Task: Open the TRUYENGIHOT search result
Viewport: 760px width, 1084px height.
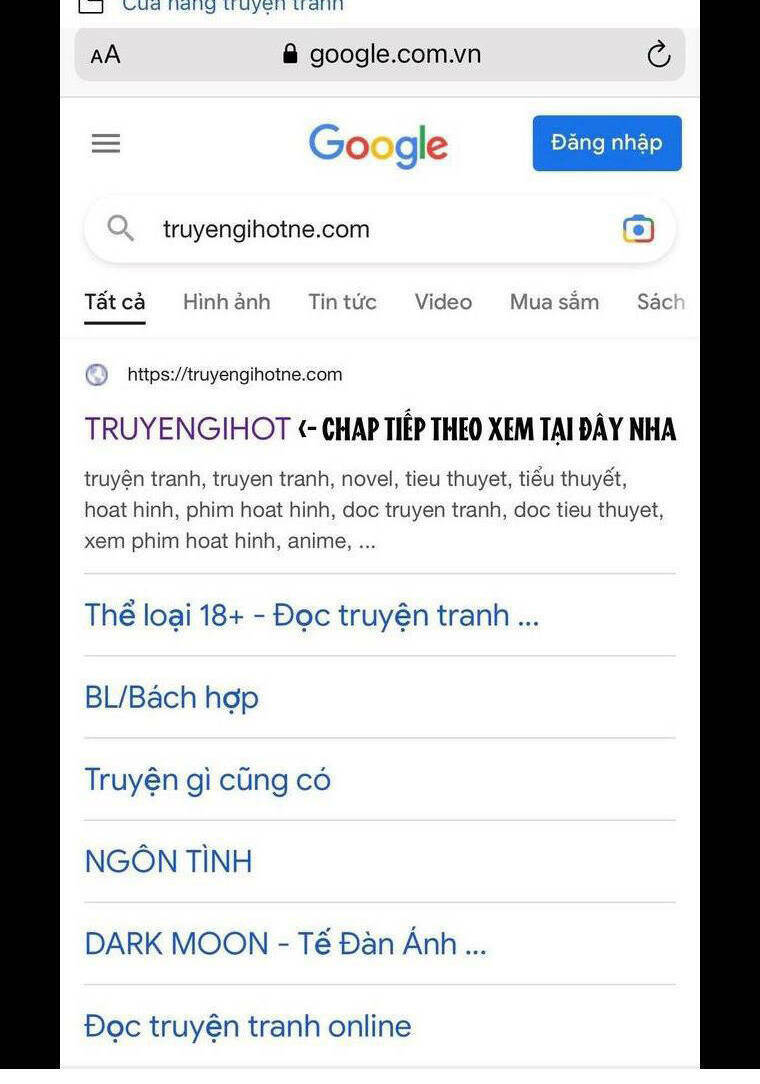Action: point(188,429)
